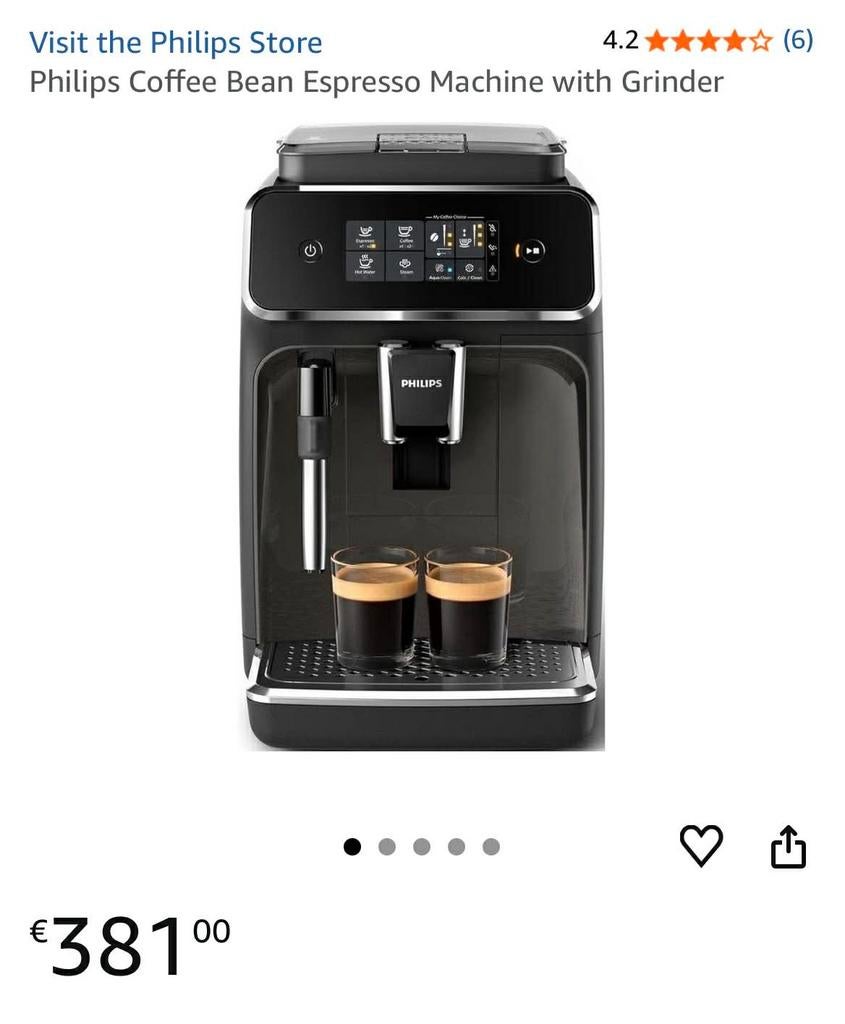
Task: Add the espresso machine to wishlist
Action: point(703,845)
